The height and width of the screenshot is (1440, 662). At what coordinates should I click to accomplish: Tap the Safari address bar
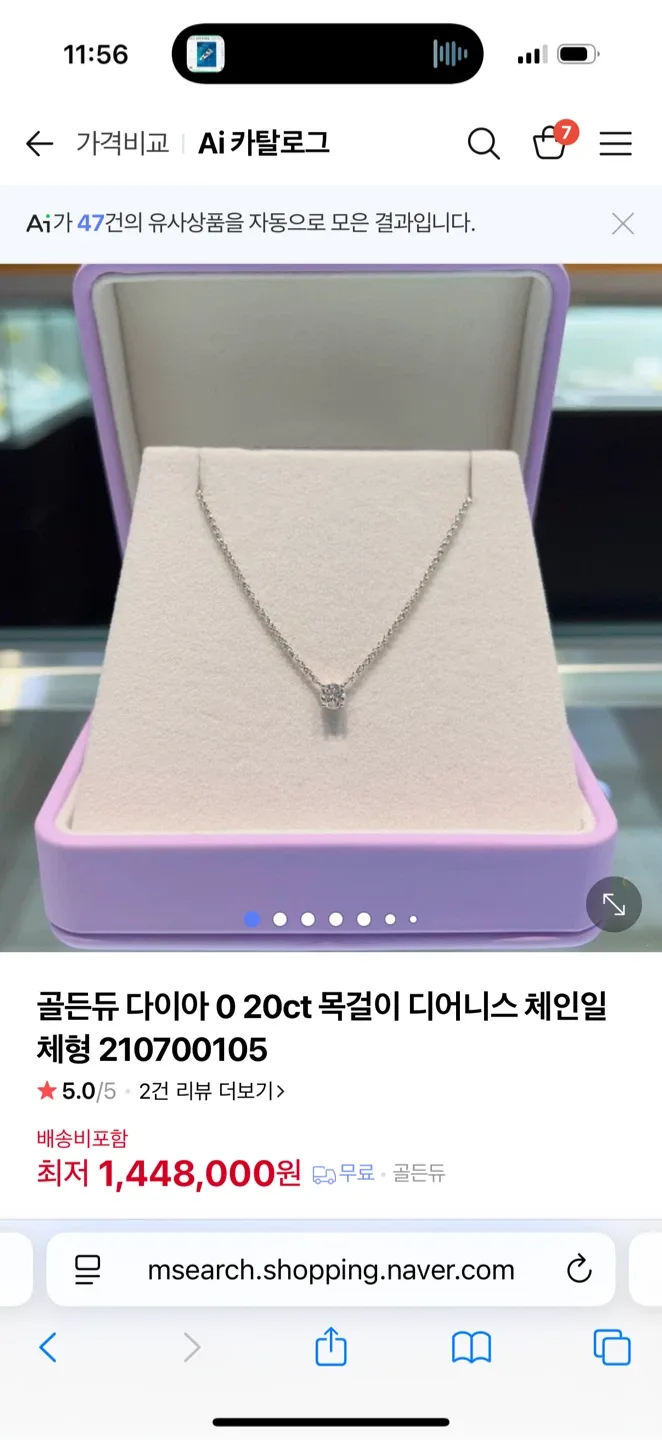(x=330, y=1270)
